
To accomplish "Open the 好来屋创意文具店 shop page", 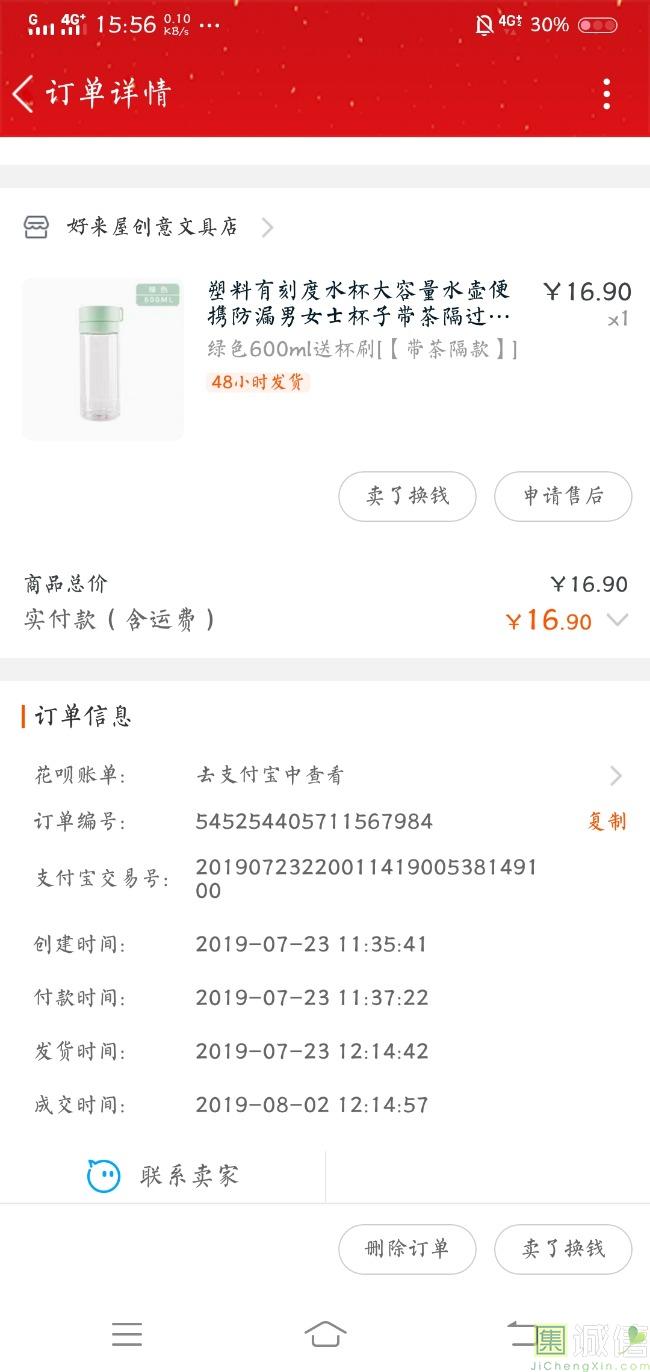I will [152, 228].
